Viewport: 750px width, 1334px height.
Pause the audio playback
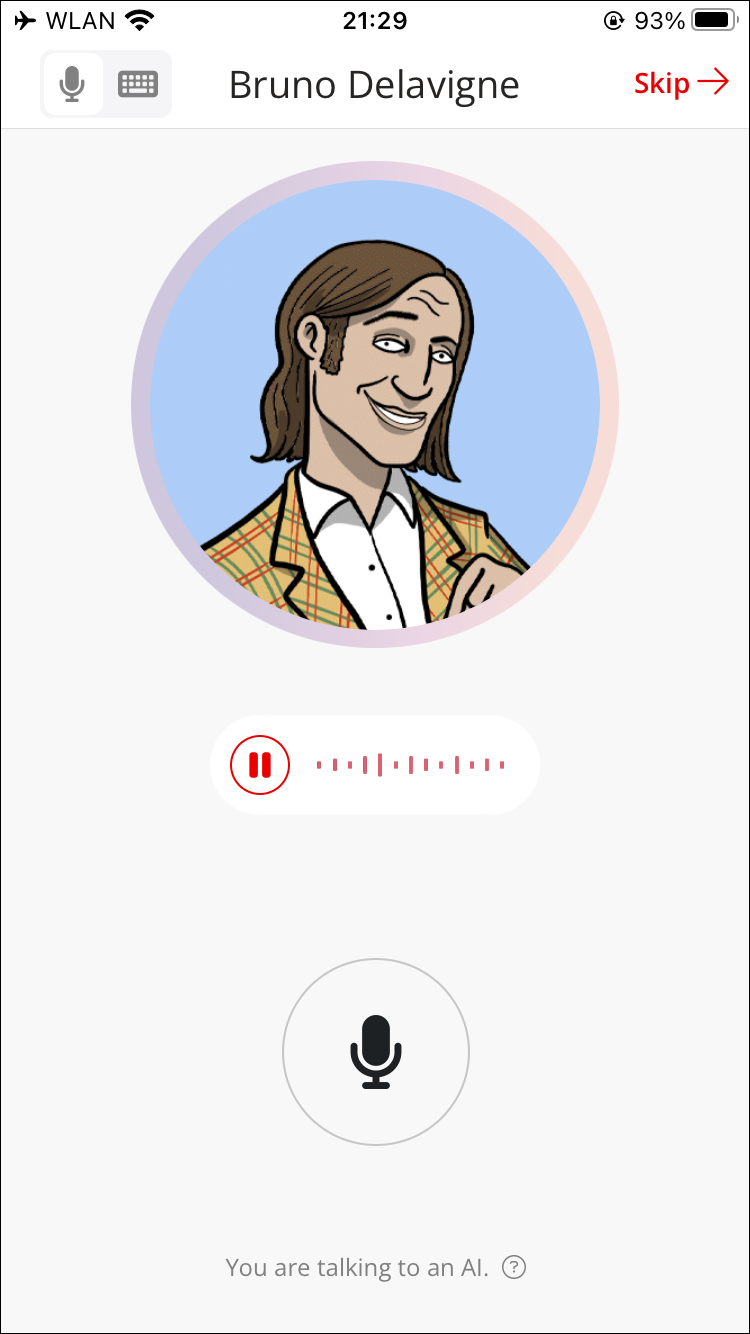(260, 765)
